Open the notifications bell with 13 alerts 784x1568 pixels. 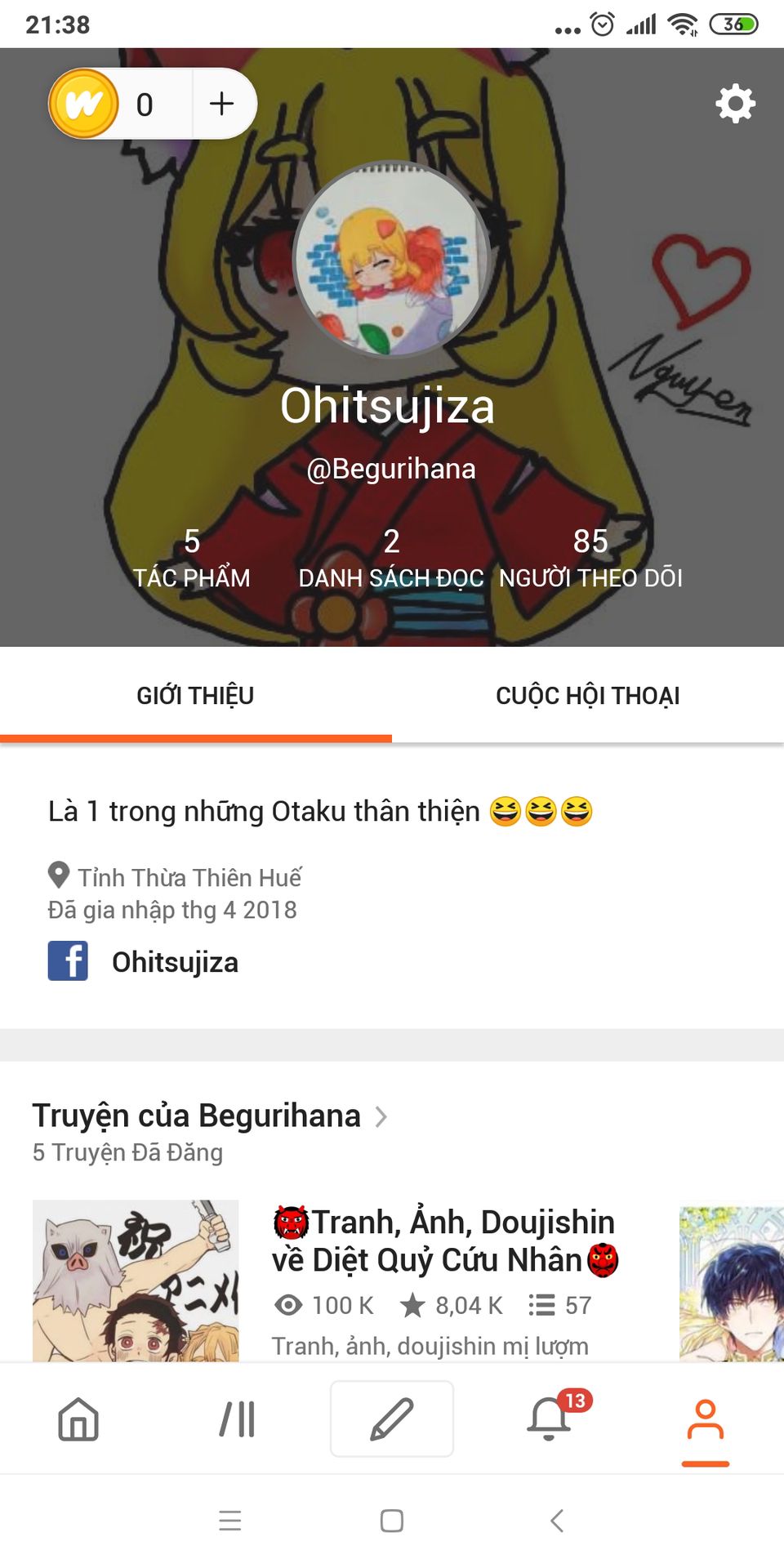[x=549, y=1419]
